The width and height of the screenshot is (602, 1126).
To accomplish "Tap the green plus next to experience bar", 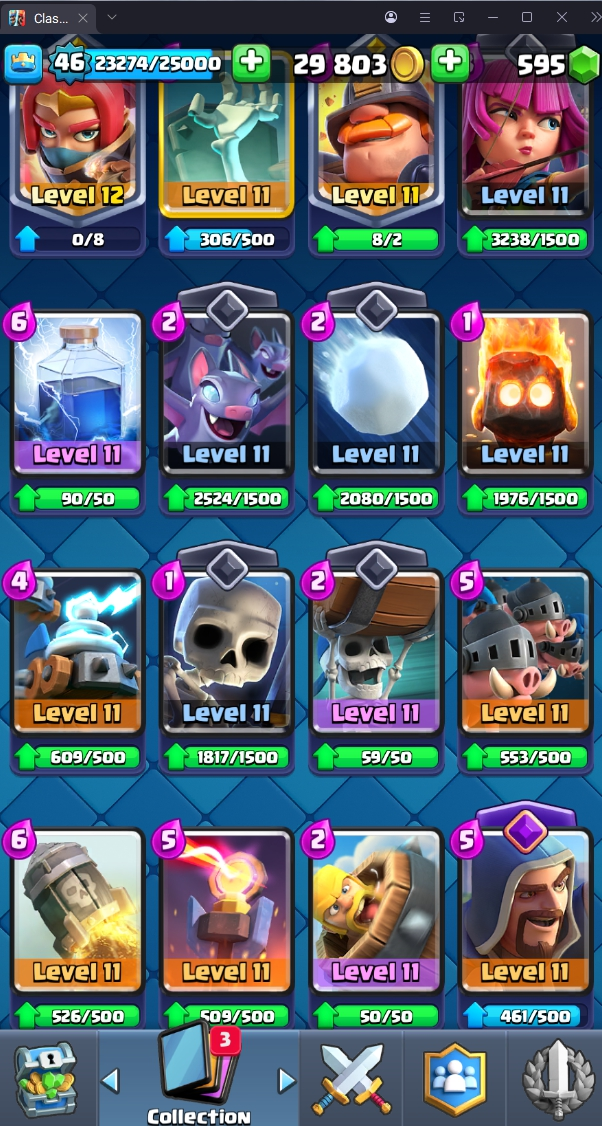I will (x=251, y=63).
